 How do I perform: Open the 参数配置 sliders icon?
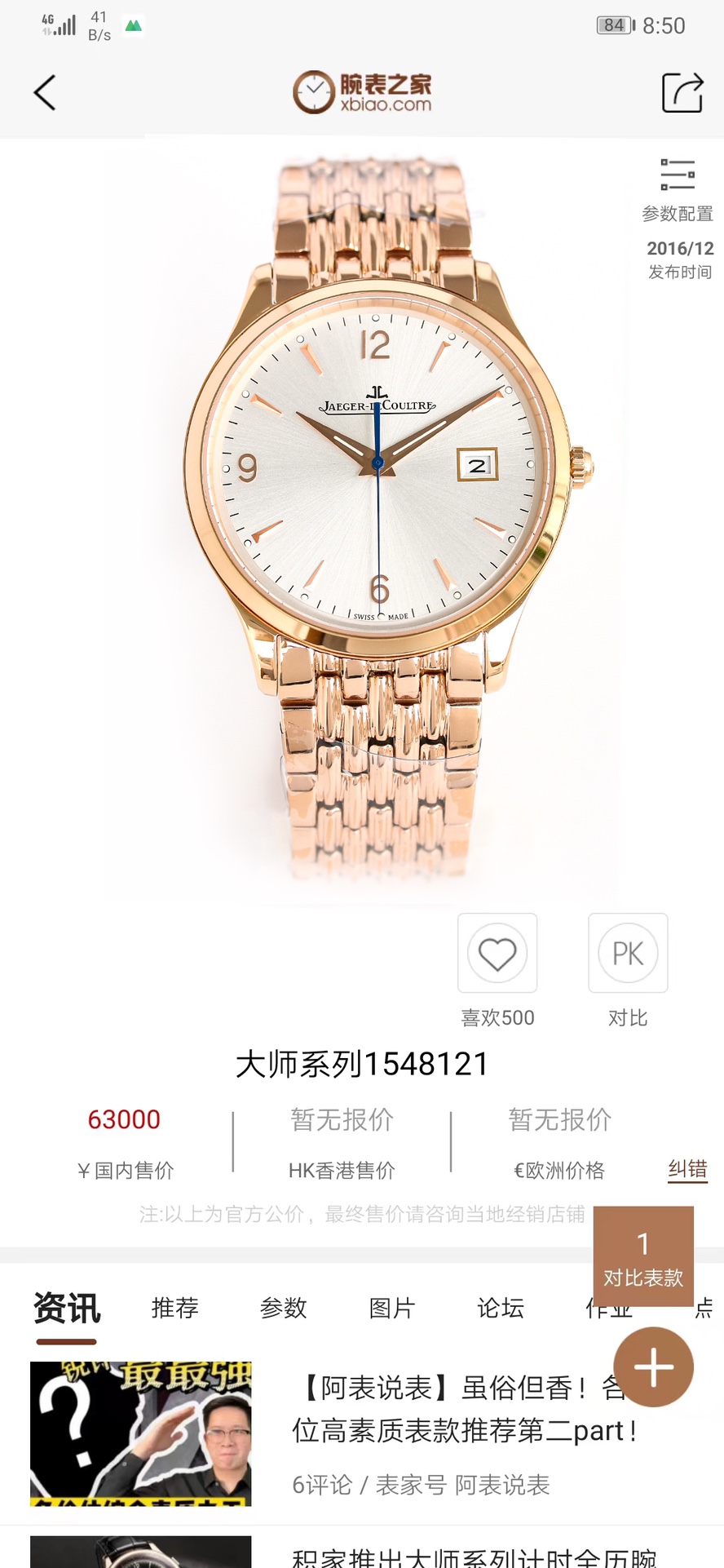click(x=678, y=175)
